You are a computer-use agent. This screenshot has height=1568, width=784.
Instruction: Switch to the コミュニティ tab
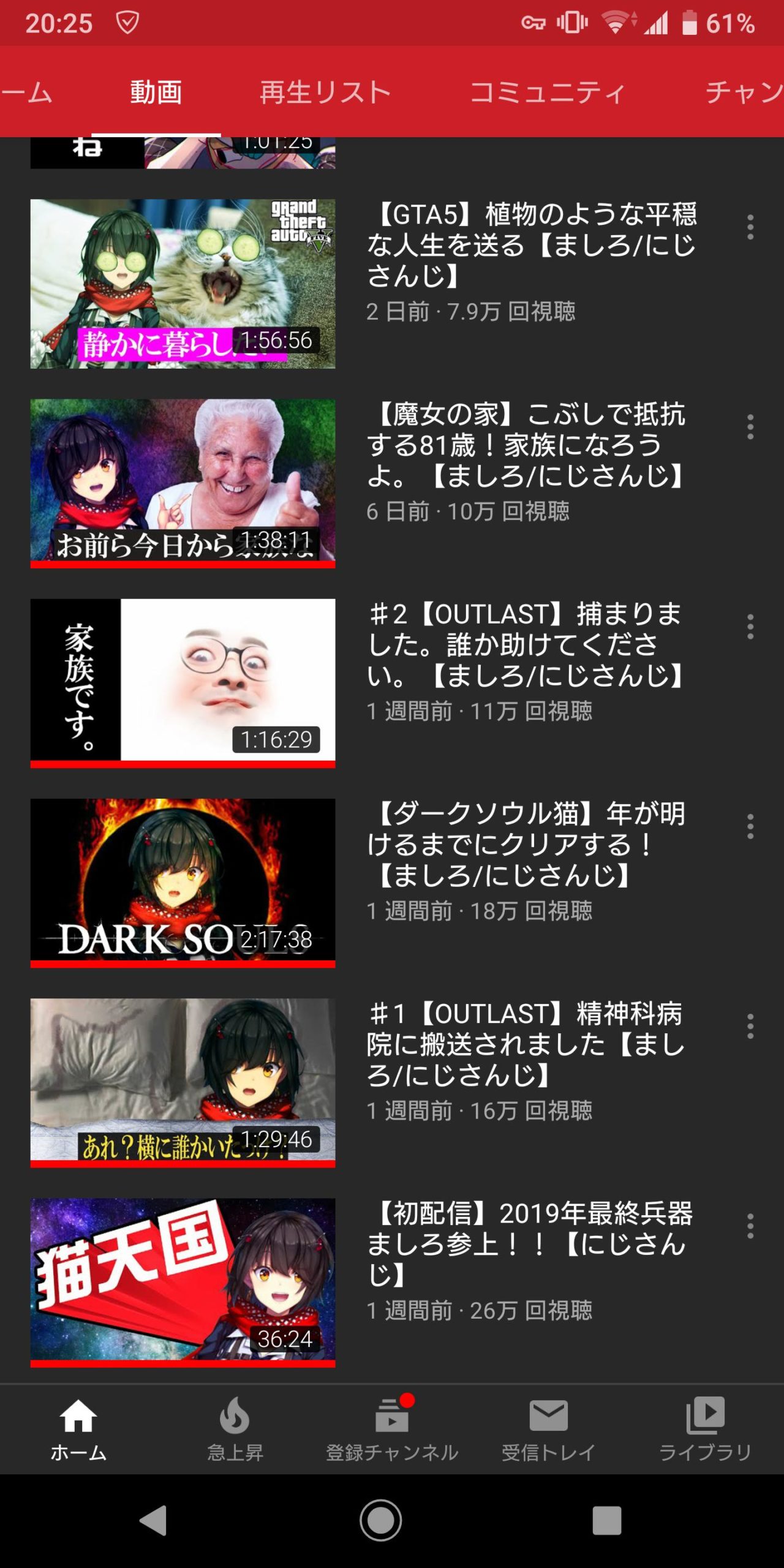(547, 92)
